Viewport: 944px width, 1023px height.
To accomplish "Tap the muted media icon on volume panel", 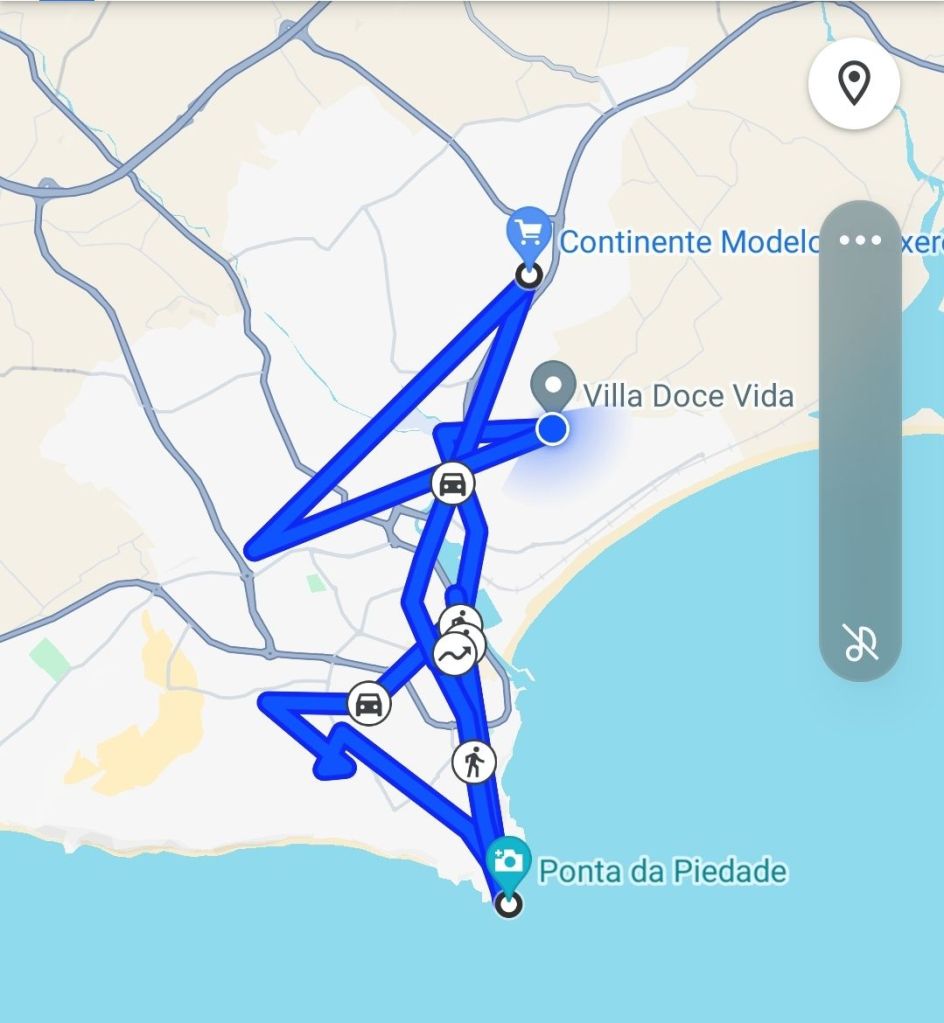I will click(860, 643).
